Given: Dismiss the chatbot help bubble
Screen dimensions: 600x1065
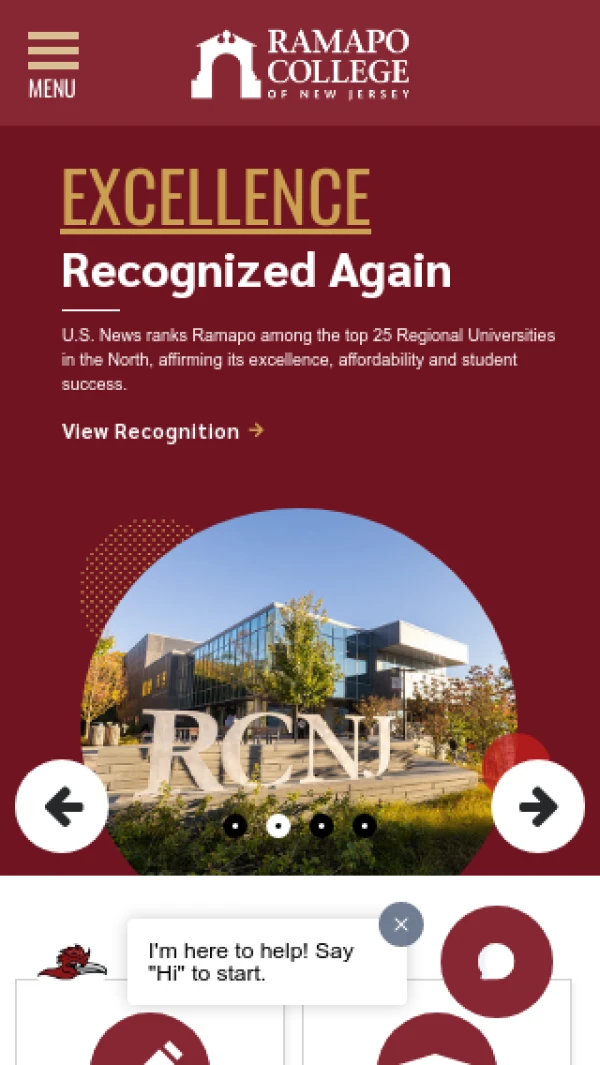Looking at the screenshot, I should pyautogui.click(x=401, y=924).
